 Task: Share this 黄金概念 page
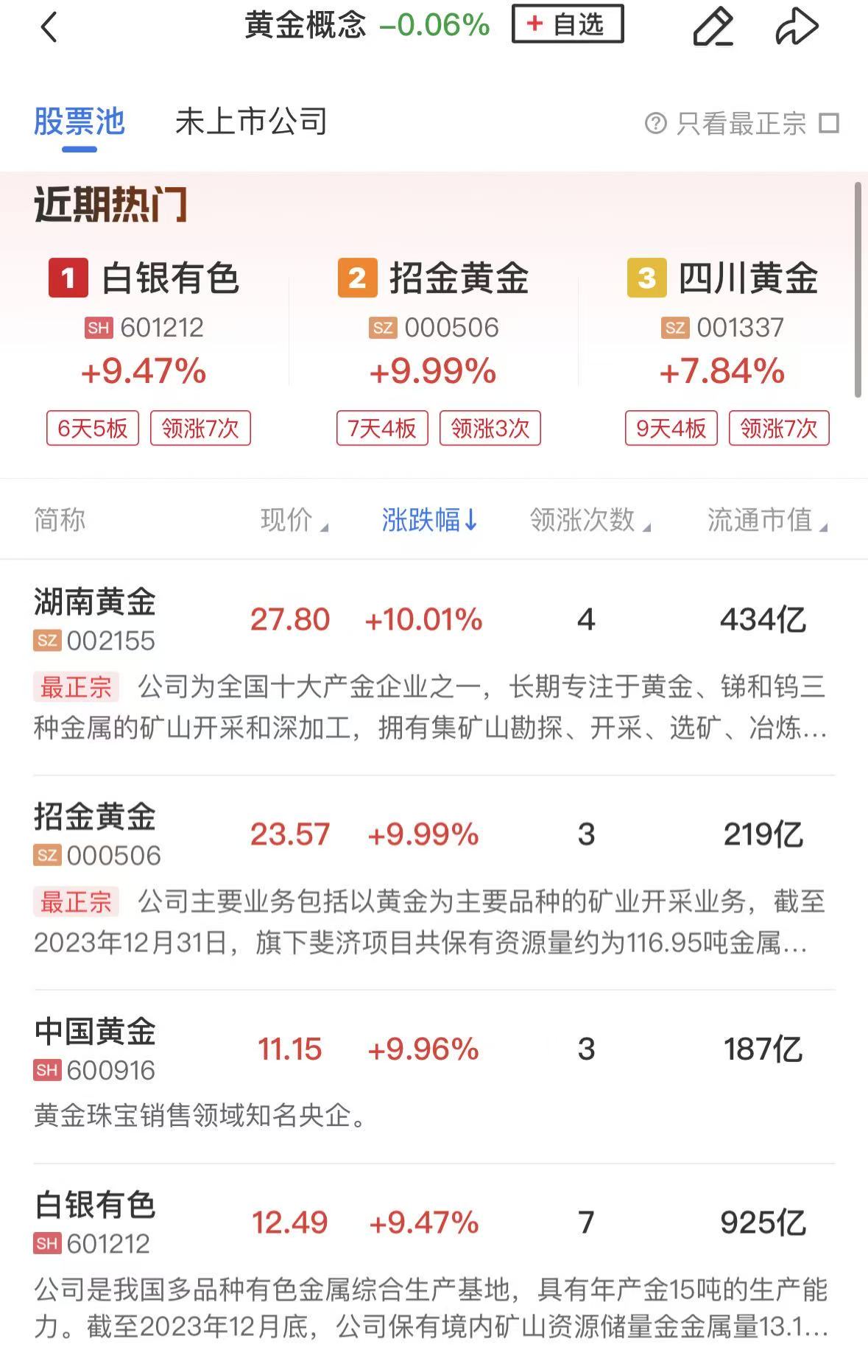click(797, 28)
